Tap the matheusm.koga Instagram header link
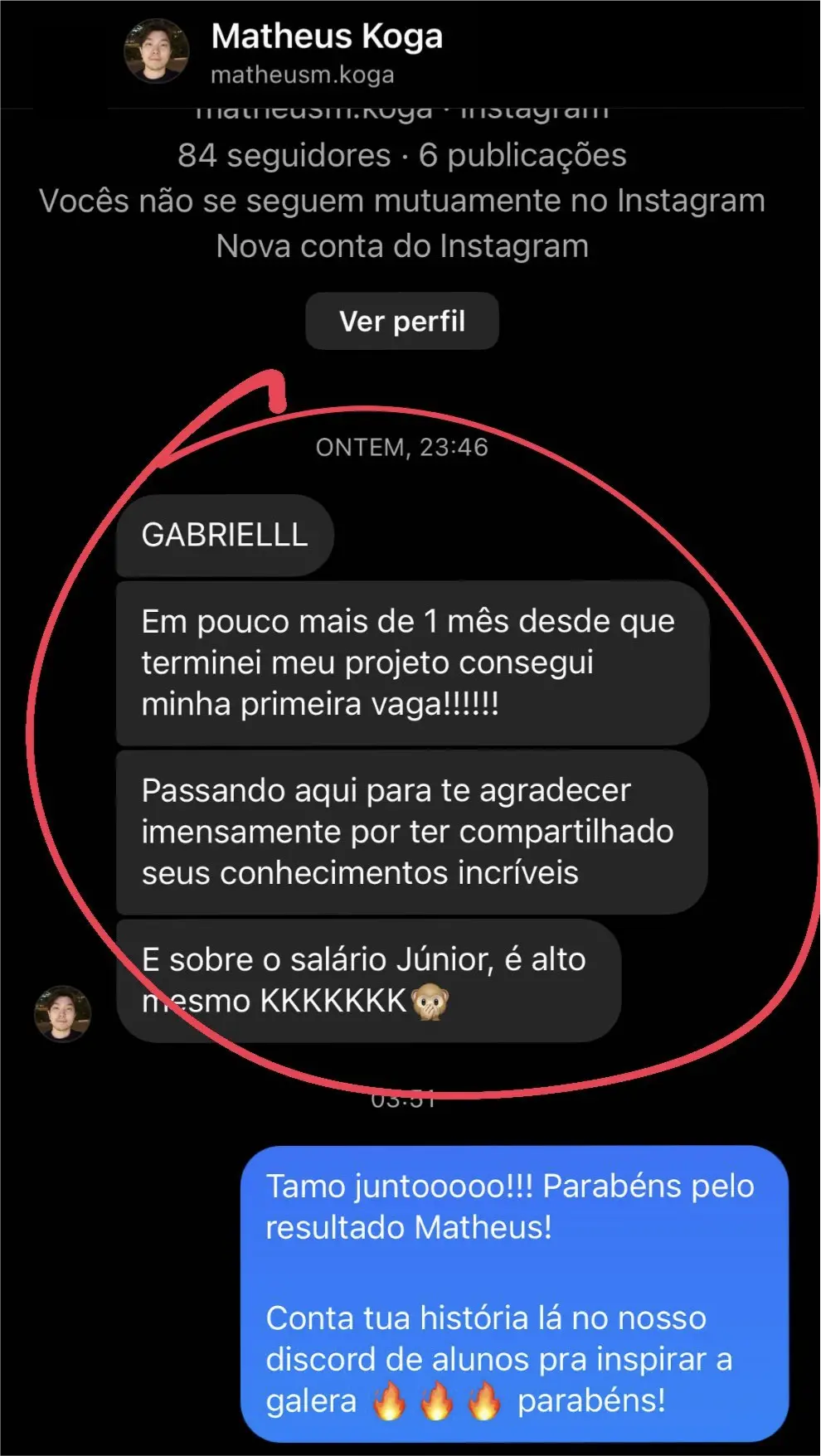The height and width of the screenshot is (1456, 821). point(401,109)
